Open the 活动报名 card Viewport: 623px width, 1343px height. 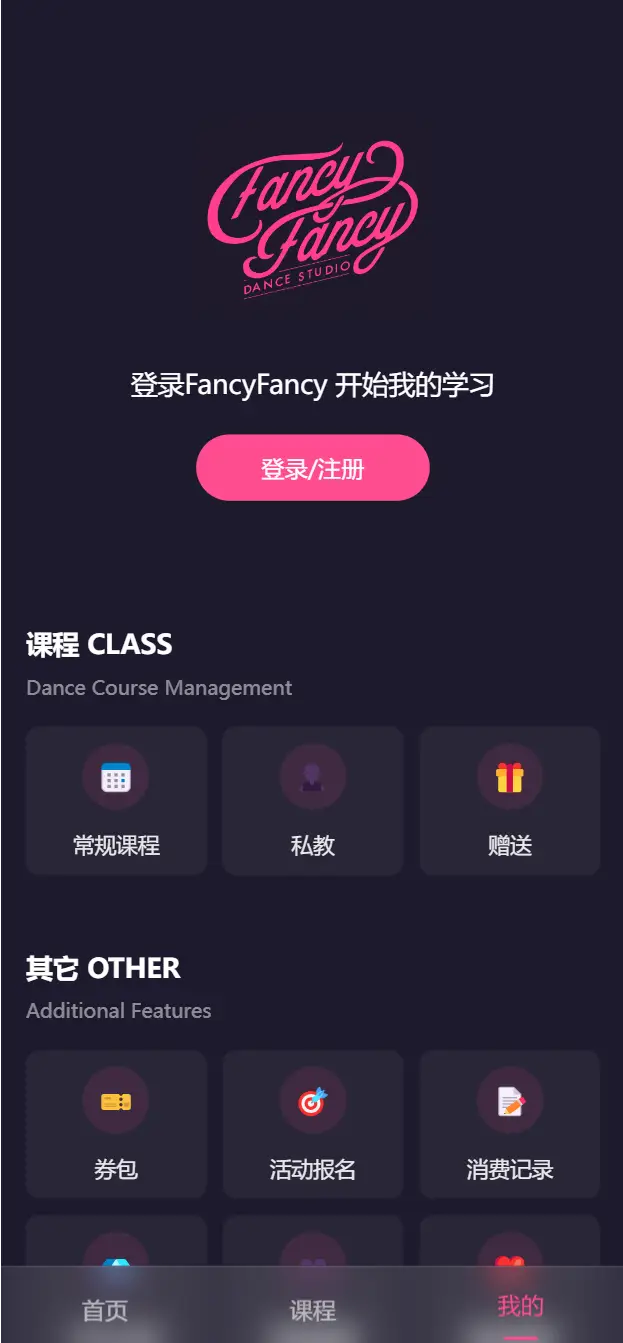[x=312, y=1124]
